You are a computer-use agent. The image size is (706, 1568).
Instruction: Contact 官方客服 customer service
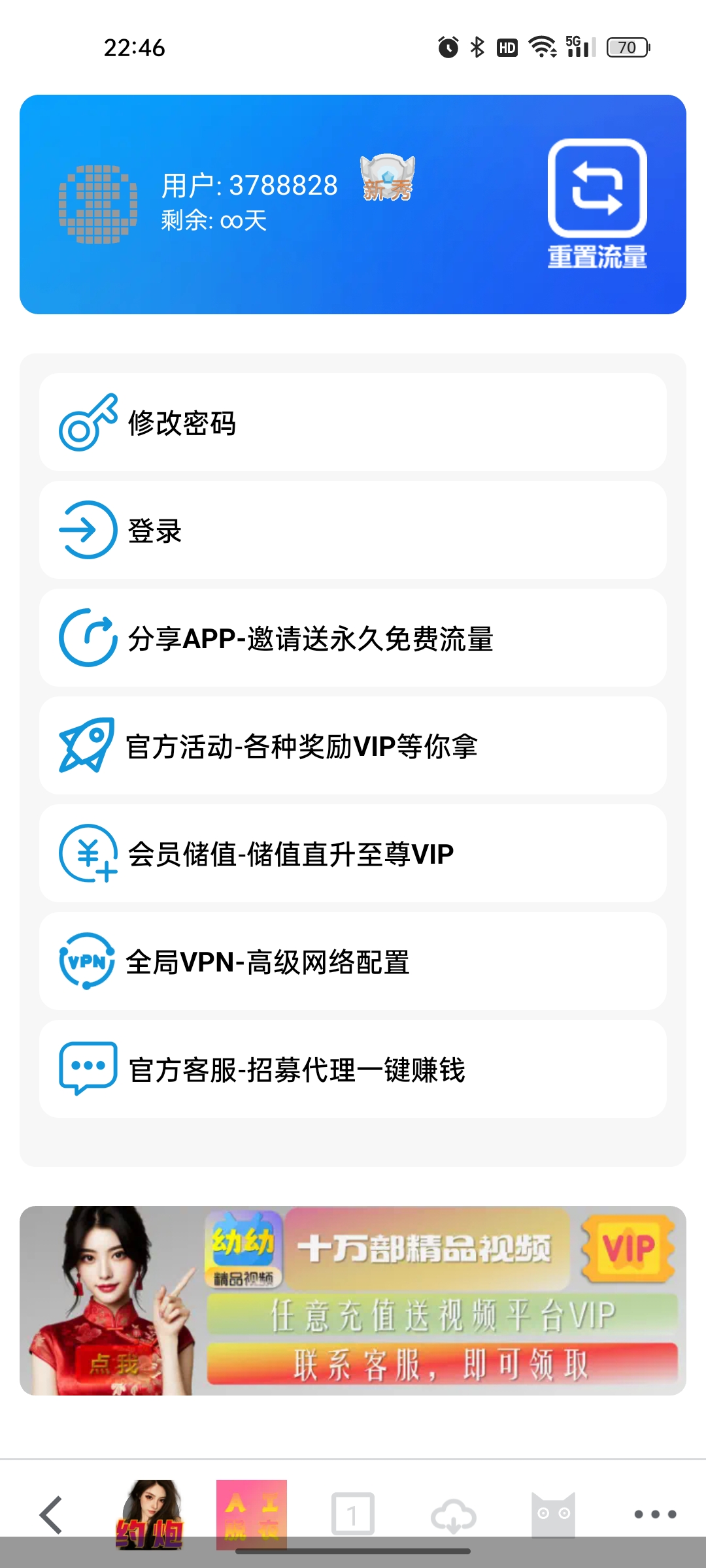pos(353,1070)
